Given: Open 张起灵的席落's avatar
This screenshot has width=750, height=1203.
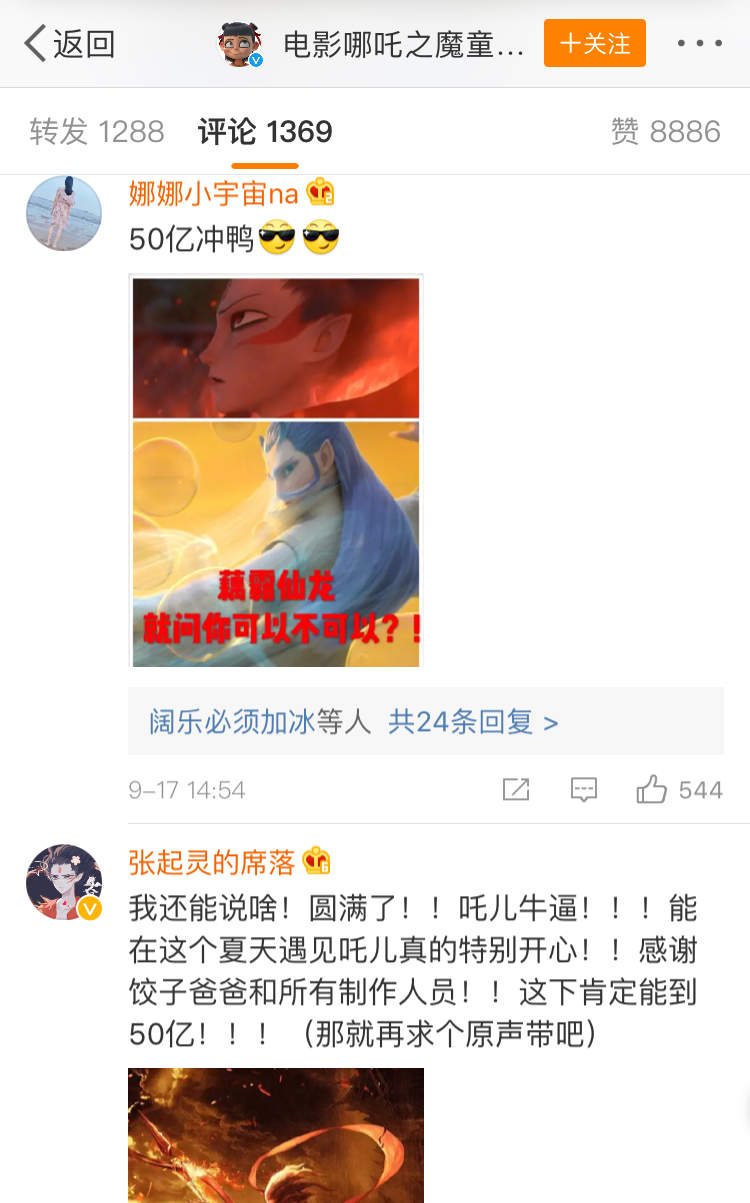Looking at the screenshot, I should tap(64, 882).
